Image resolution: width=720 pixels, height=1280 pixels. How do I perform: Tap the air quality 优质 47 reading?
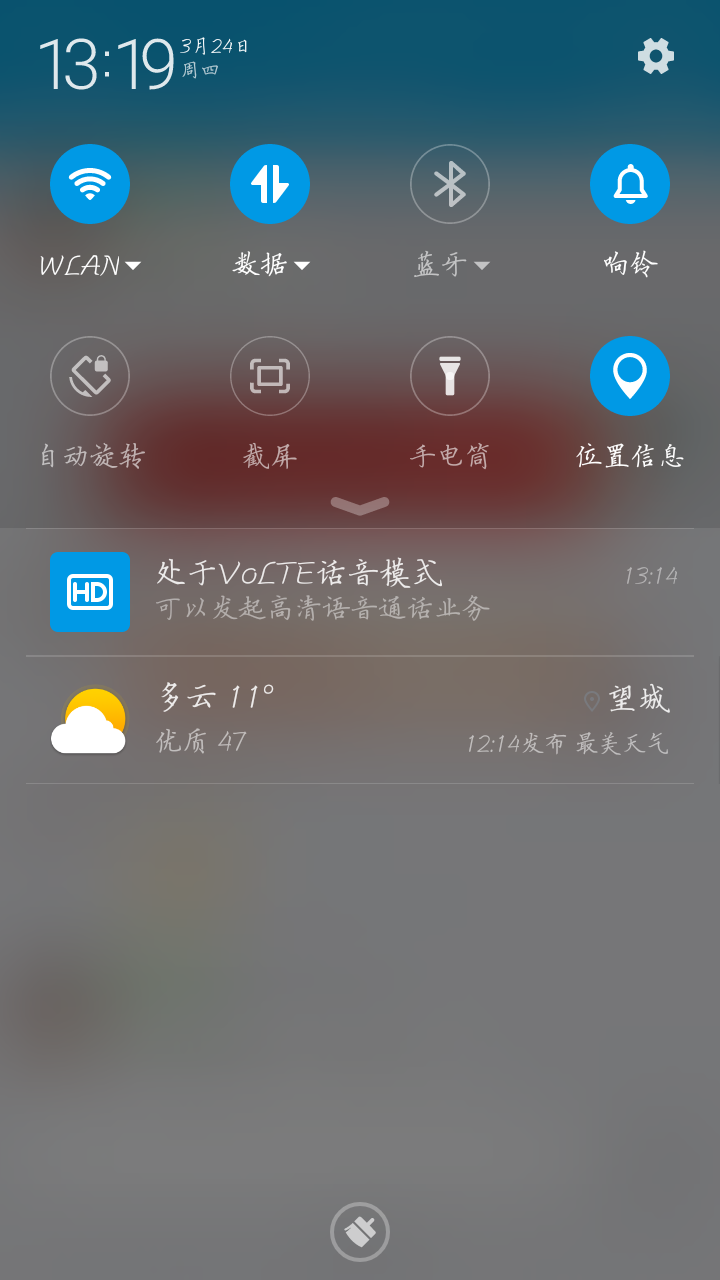point(202,745)
